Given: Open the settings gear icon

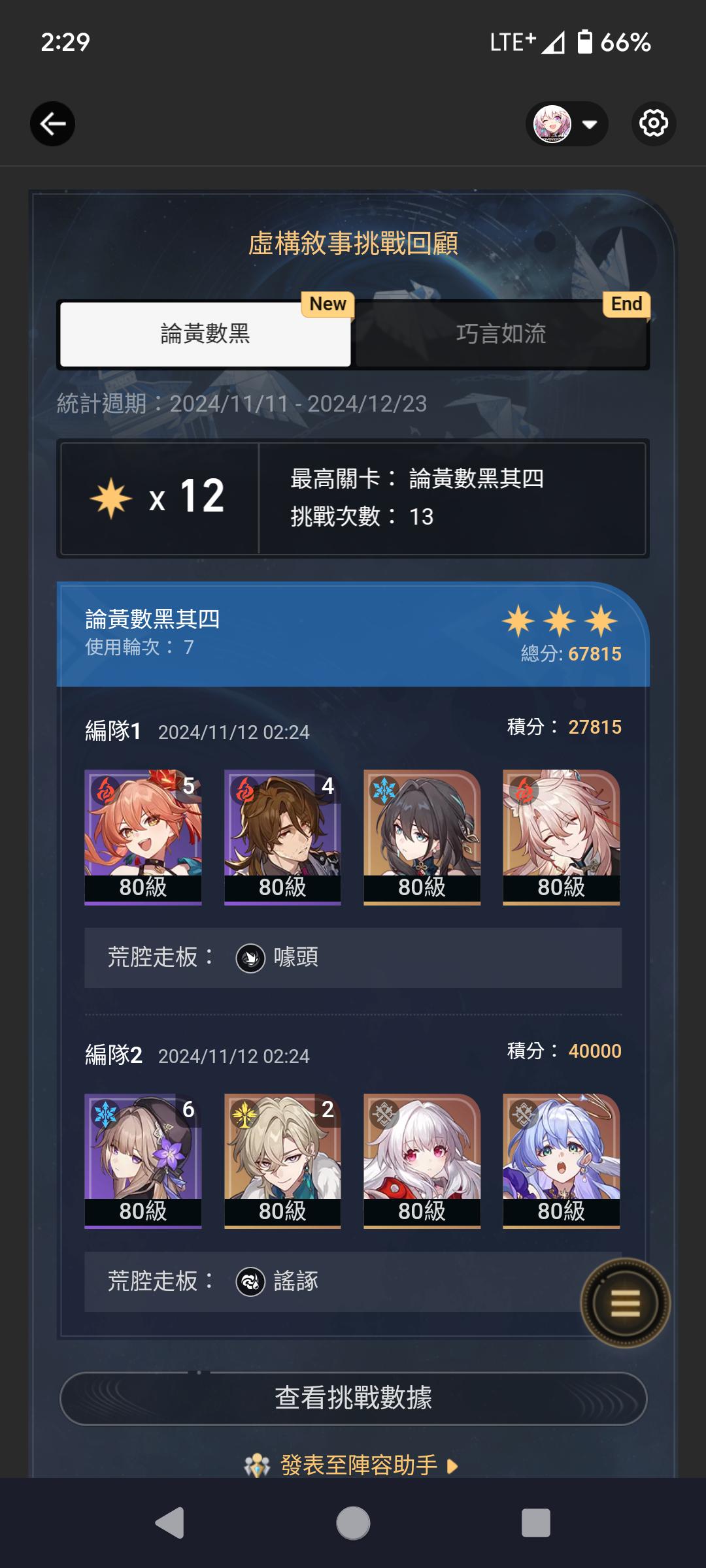Looking at the screenshot, I should click(x=653, y=123).
